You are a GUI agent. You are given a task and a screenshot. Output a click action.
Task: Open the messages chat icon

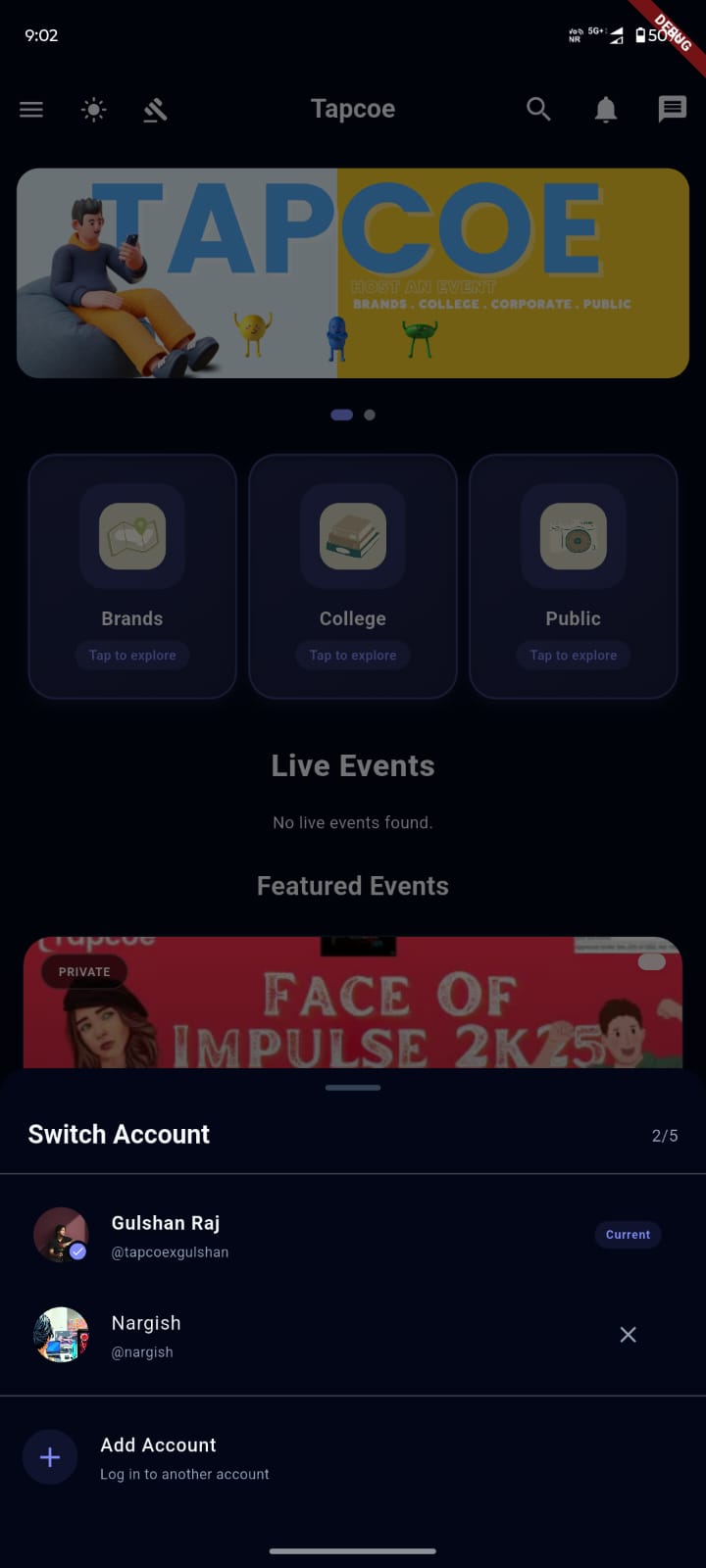[672, 109]
